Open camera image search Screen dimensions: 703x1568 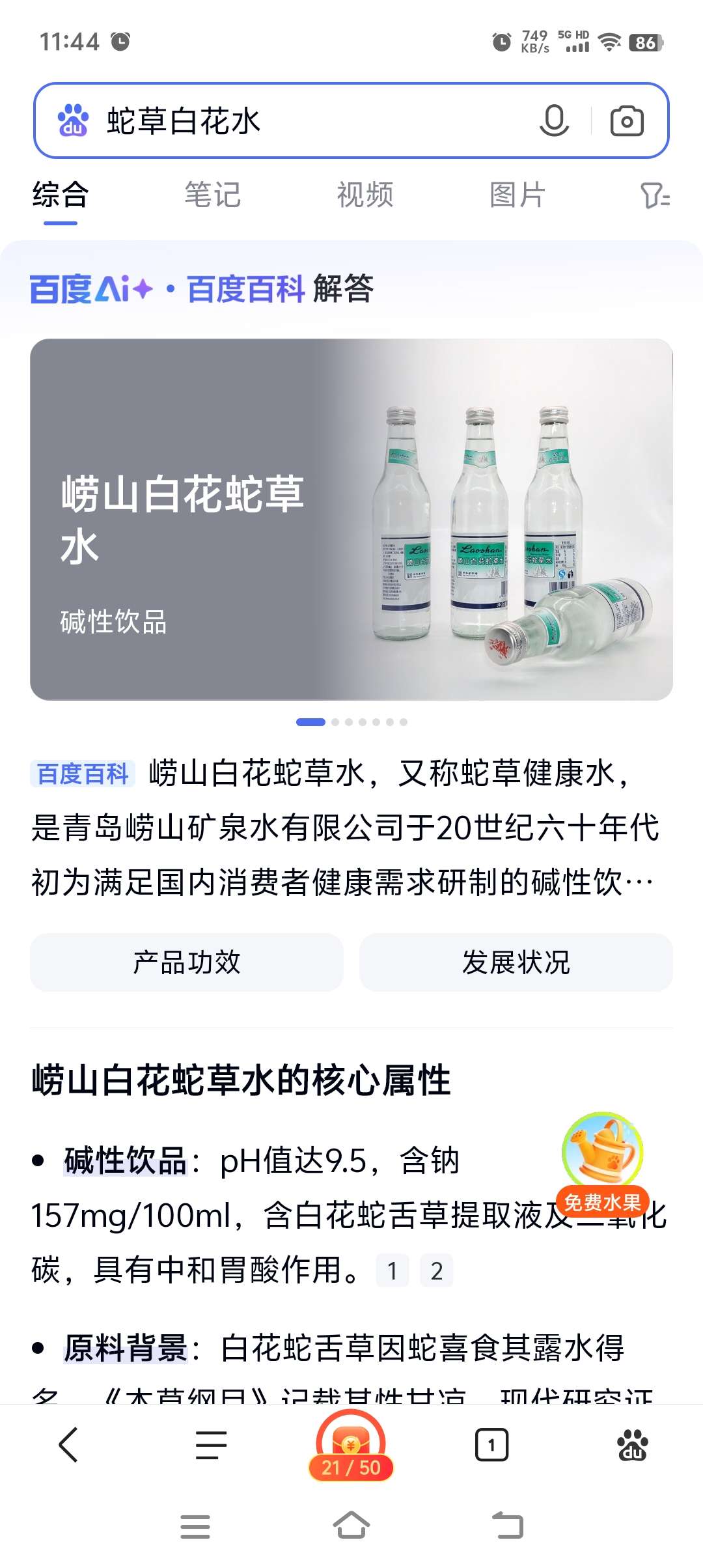[x=626, y=121]
